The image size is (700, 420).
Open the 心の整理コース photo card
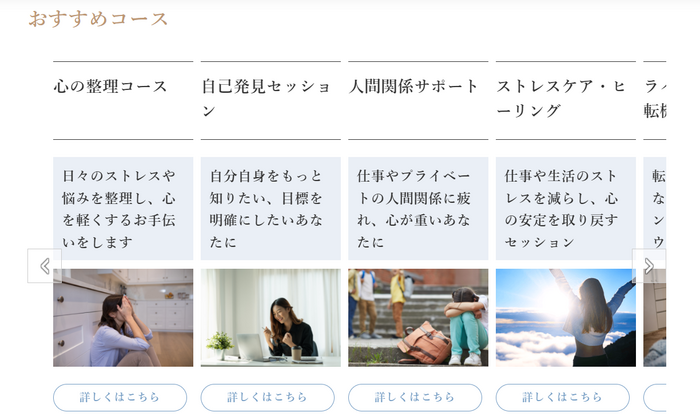[123, 317]
